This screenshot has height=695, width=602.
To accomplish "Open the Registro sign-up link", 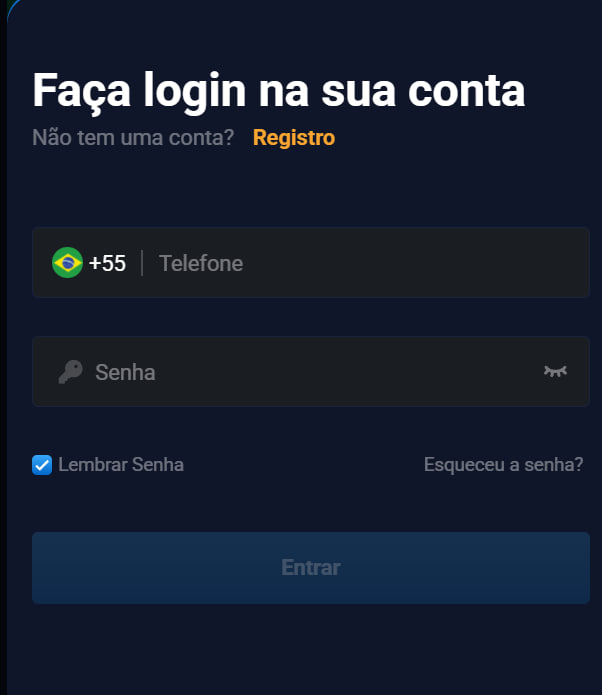I will point(293,138).
